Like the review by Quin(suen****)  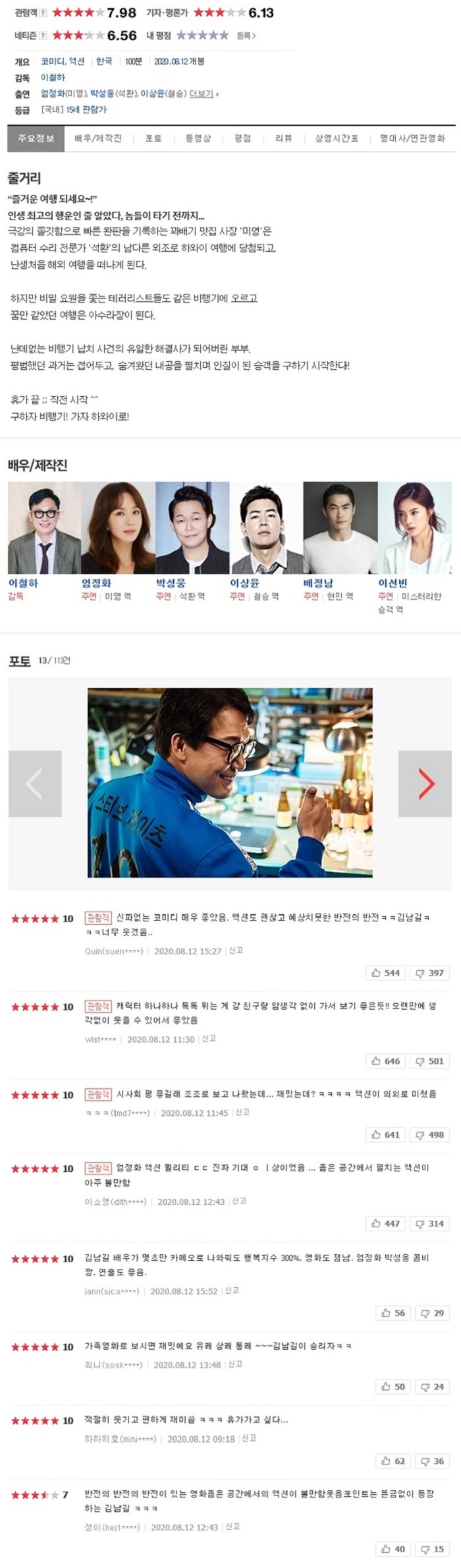tap(386, 973)
